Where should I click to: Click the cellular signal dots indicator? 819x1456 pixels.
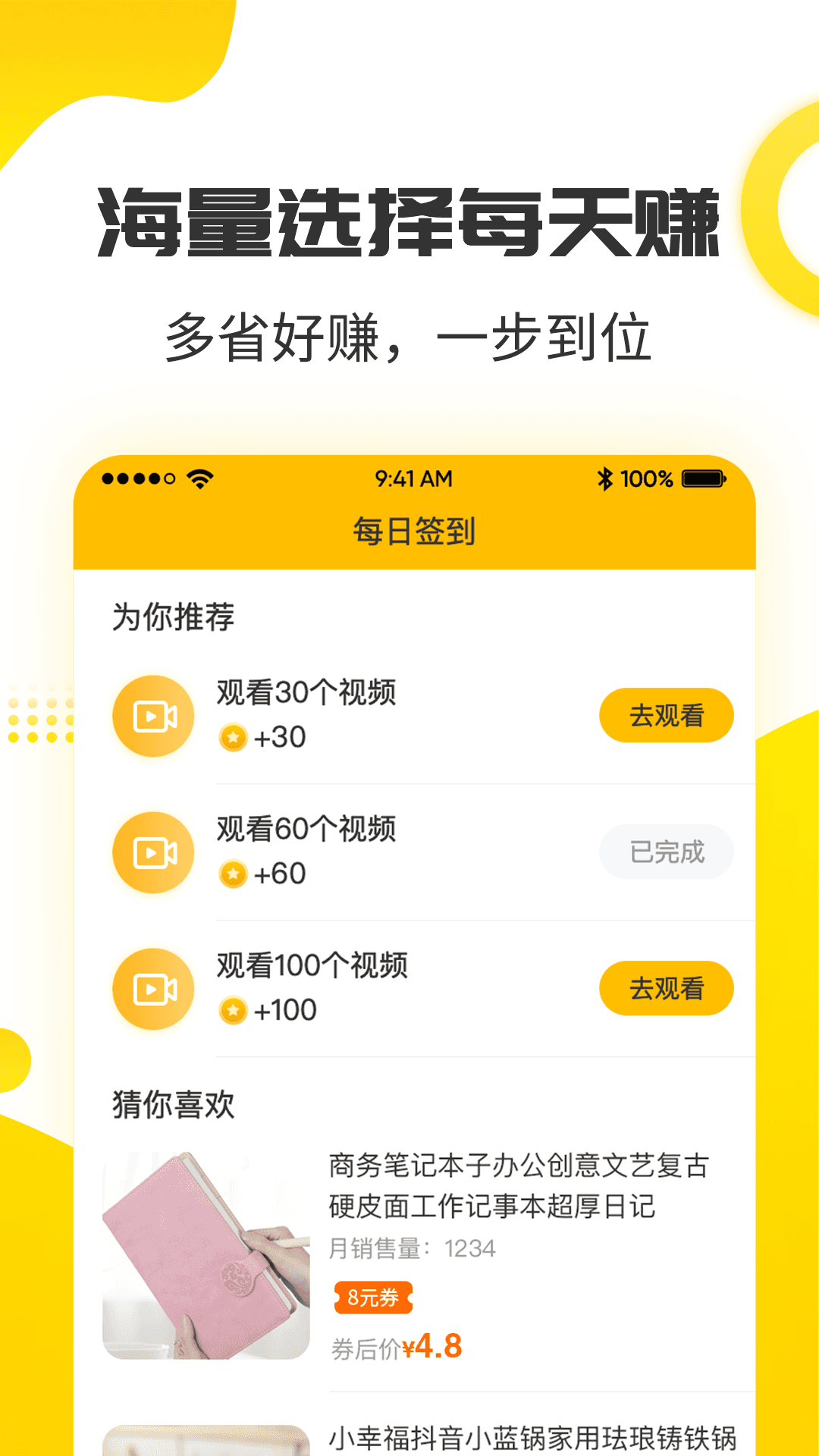tap(136, 479)
